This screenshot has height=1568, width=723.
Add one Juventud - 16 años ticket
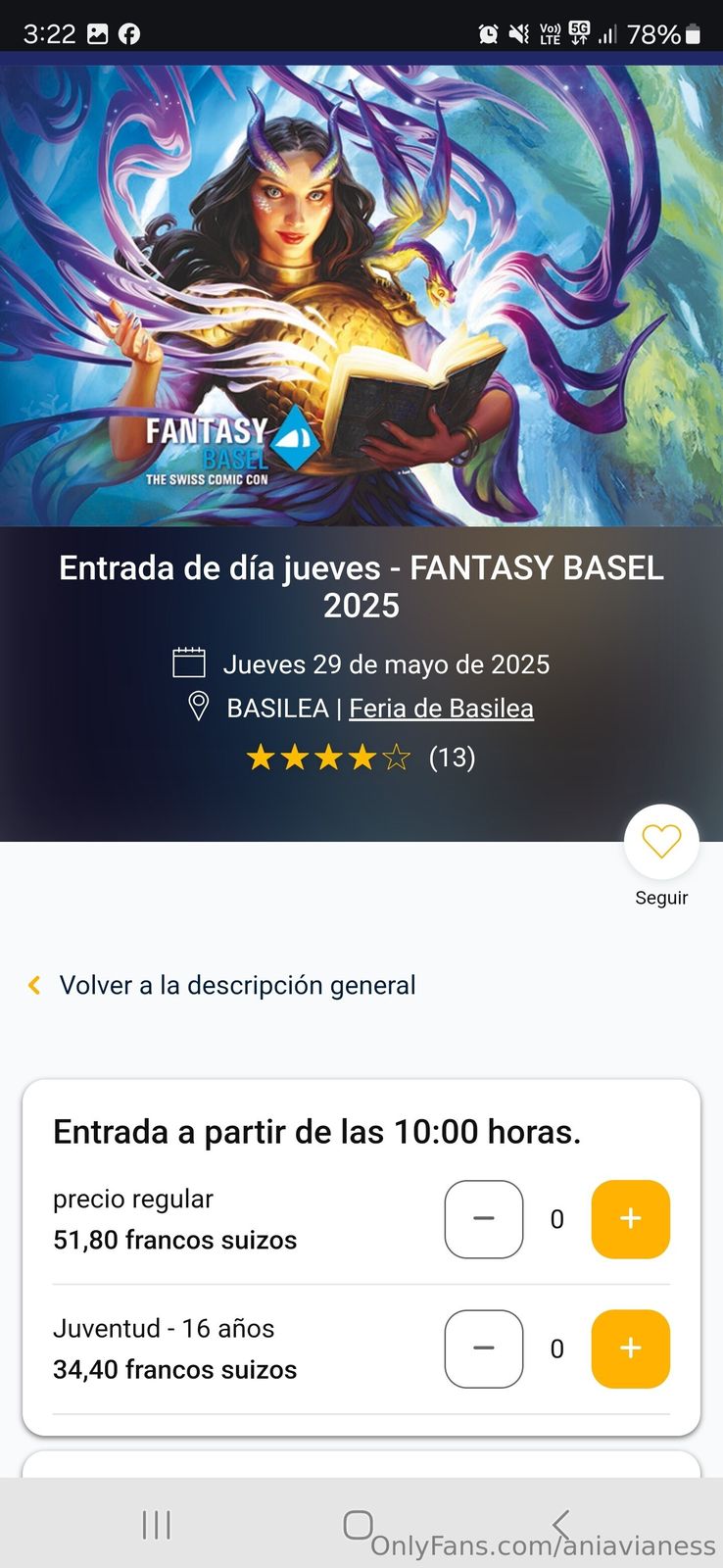click(x=630, y=1348)
